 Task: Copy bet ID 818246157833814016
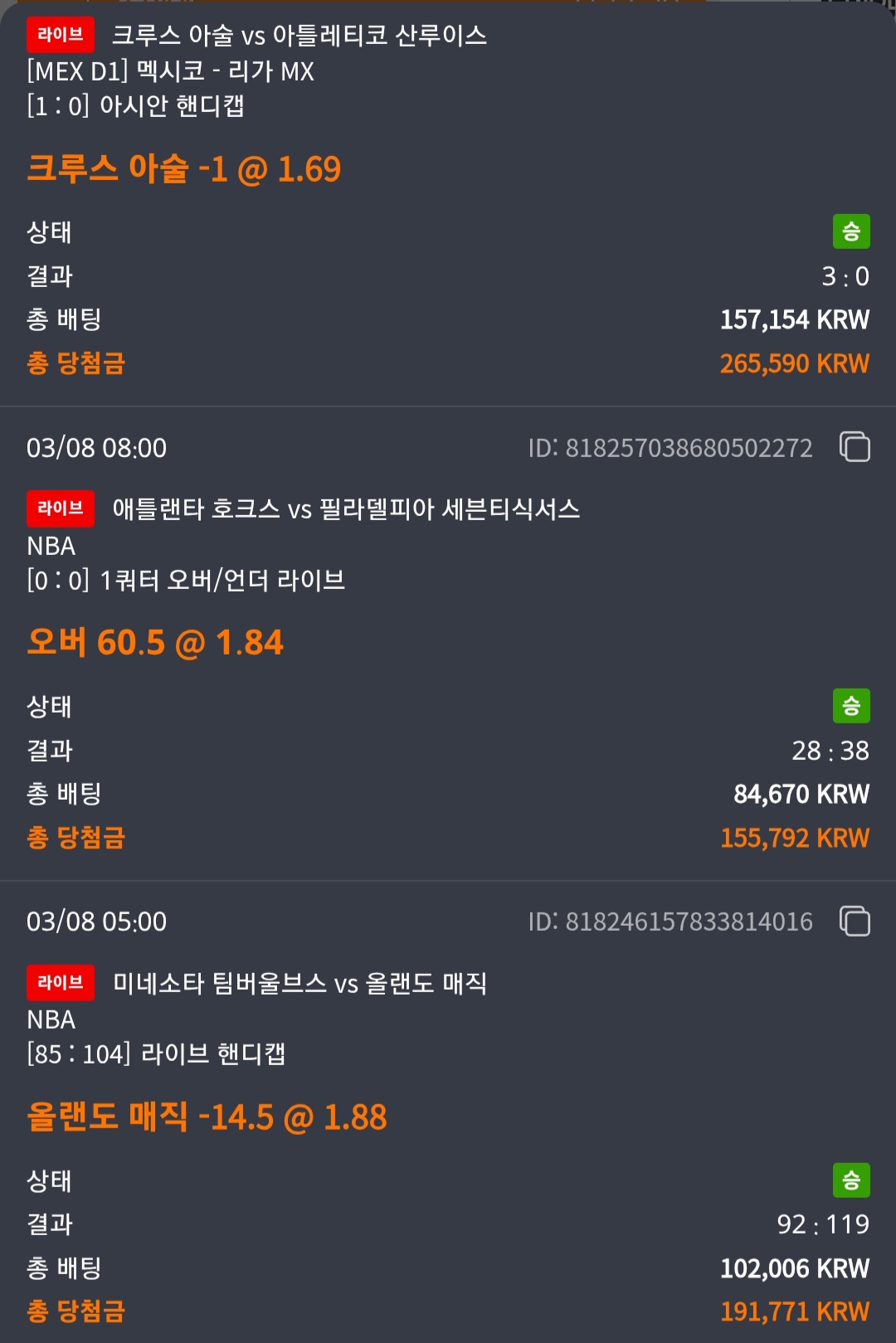pos(855,921)
